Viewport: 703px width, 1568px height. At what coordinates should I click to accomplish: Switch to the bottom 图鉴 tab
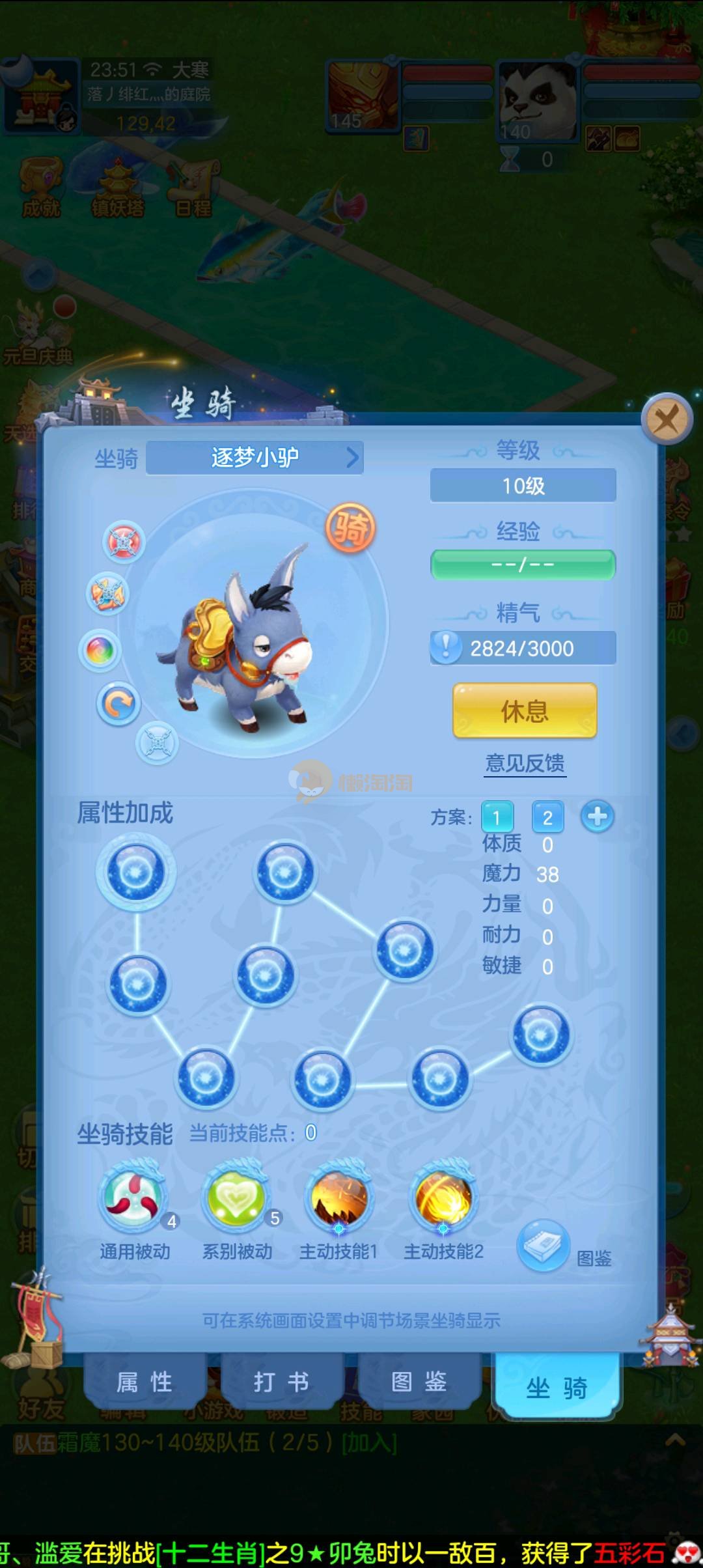pyautogui.click(x=419, y=1382)
